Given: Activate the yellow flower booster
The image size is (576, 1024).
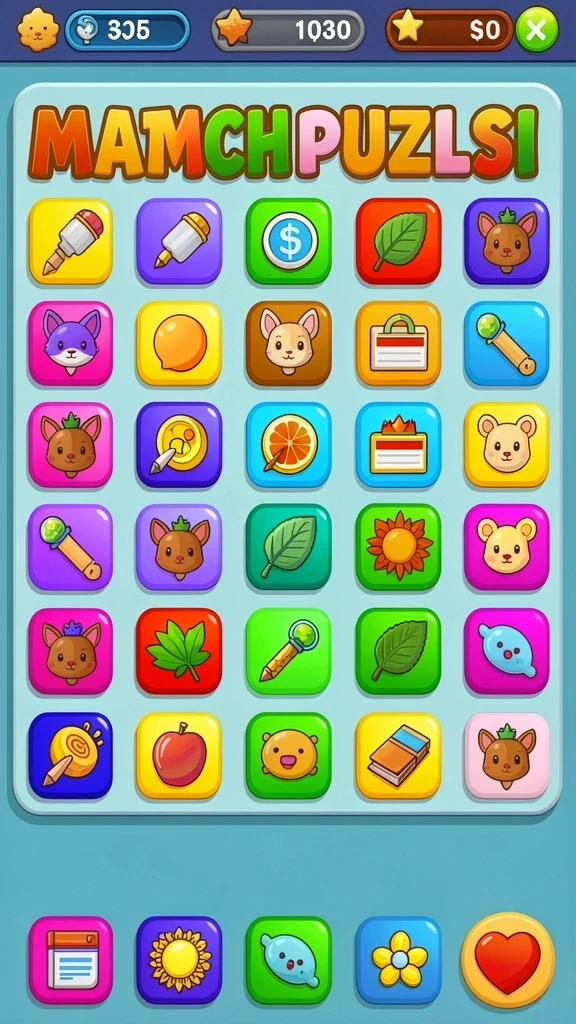Looking at the screenshot, I should pyautogui.click(x=398, y=959).
